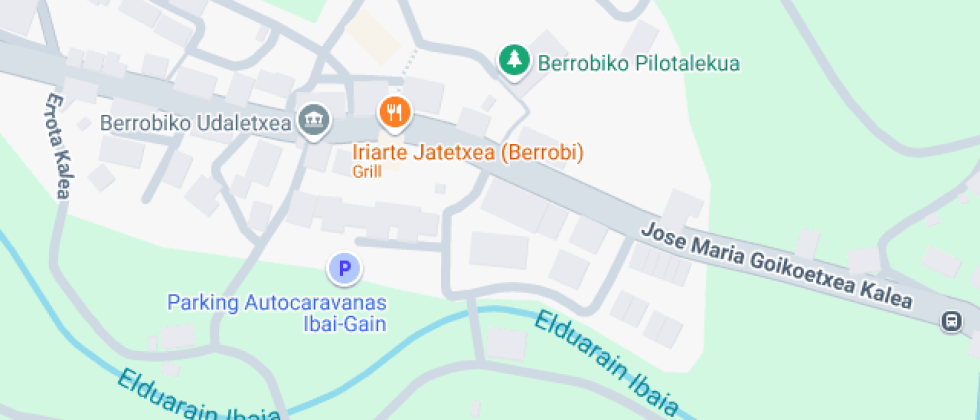Image resolution: width=980 pixels, height=420 pixels.
Task: Tap the bus stop icon on Goikoetxea Kalea
Action: (951, 322)
